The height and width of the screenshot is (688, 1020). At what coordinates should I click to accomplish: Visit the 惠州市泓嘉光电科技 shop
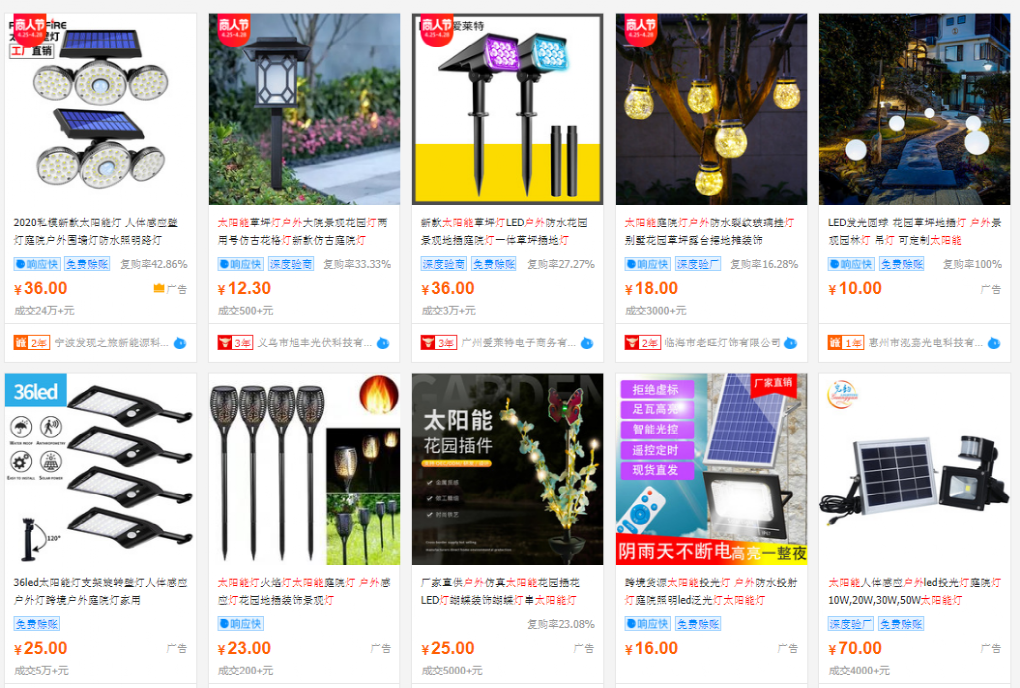click(922, 343)
